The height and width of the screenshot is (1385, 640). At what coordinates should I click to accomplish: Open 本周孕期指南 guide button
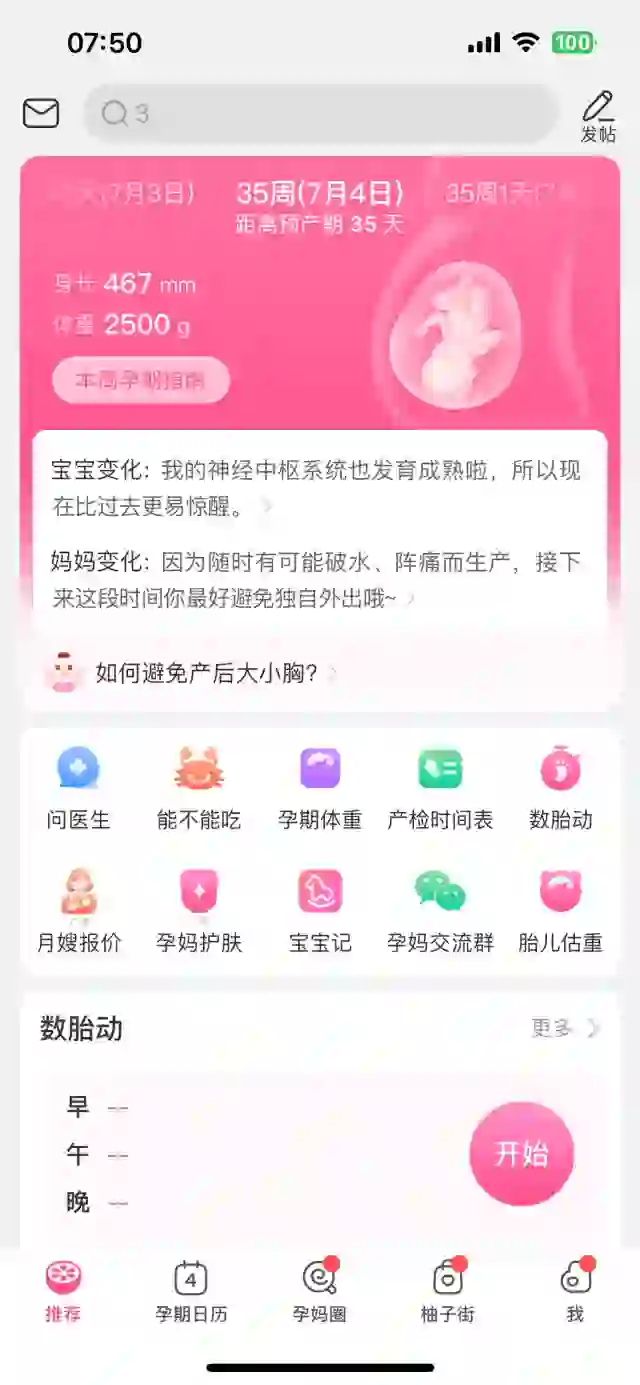(x=141, y=380)
